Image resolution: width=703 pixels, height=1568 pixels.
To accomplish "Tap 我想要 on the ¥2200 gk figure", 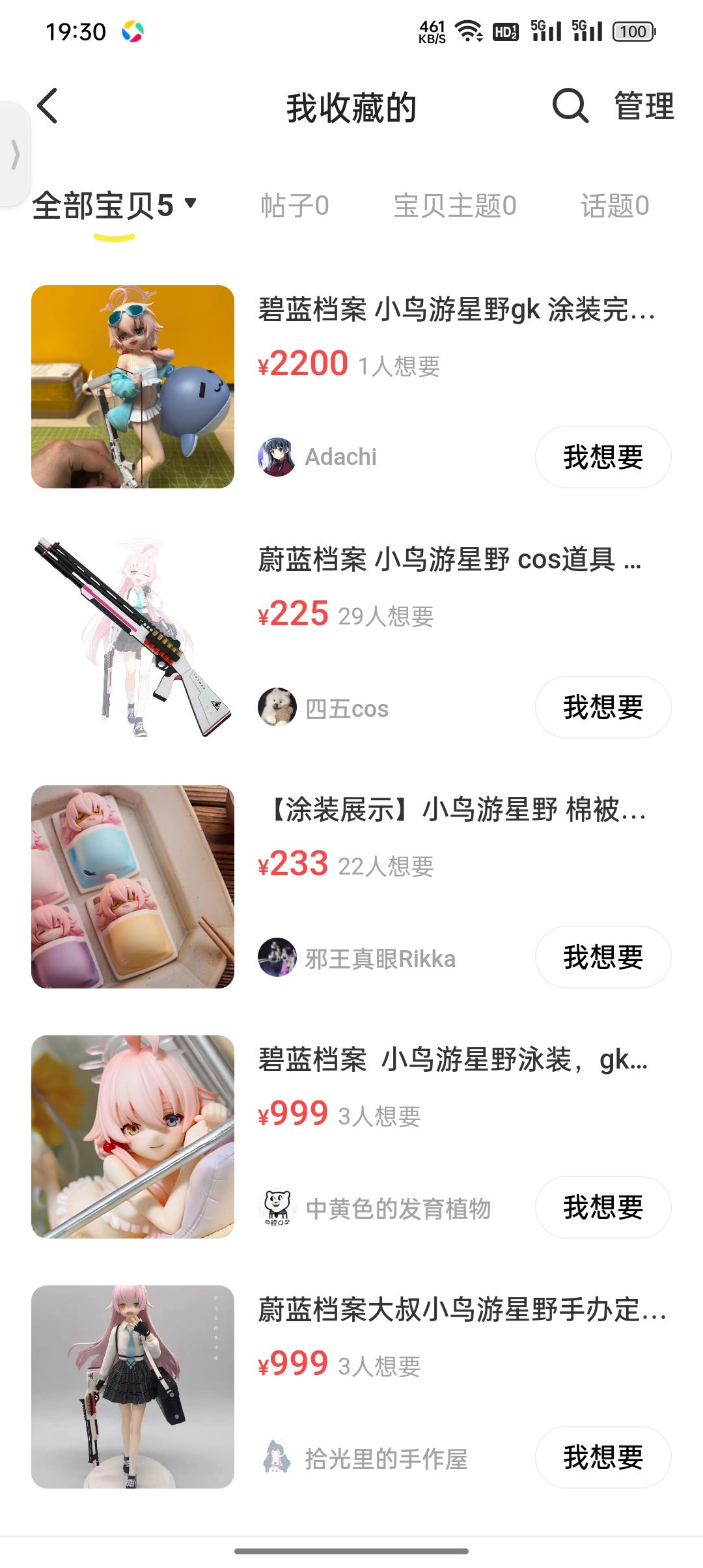I will click(x=603, y=456).
